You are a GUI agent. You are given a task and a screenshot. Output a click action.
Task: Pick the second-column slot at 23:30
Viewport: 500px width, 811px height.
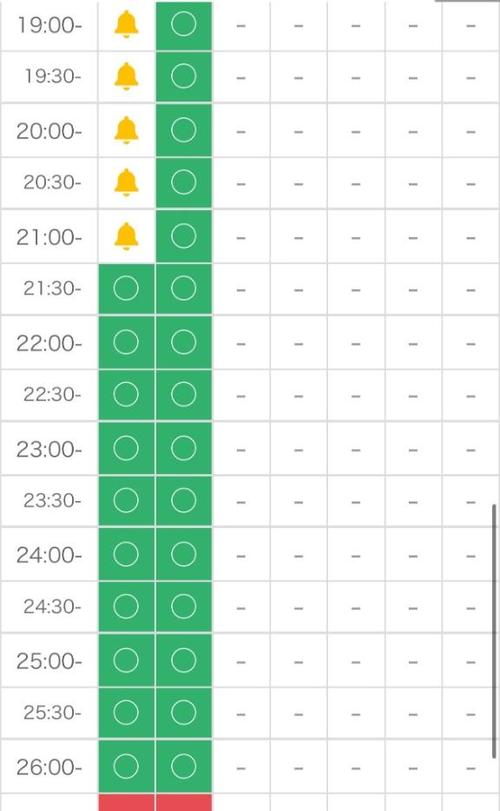[184, 501]
